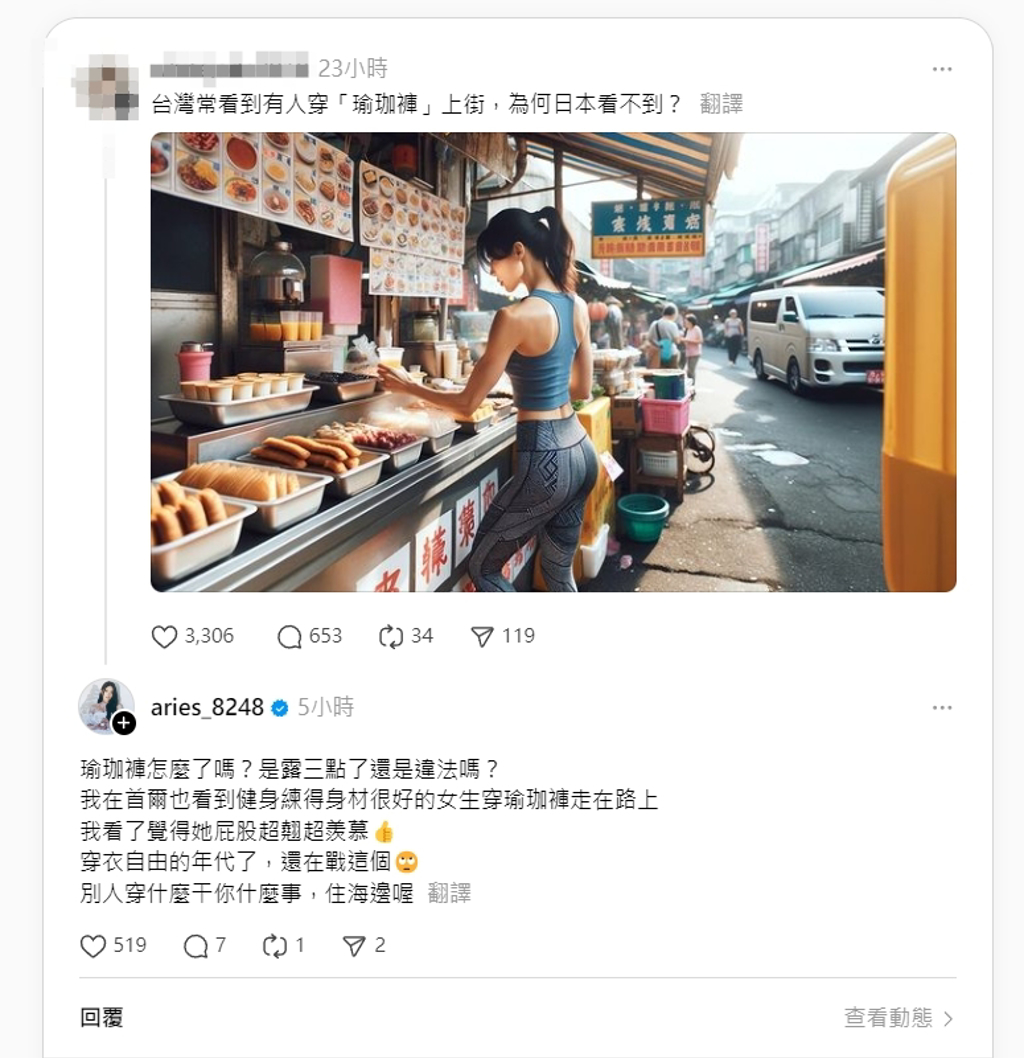The image size is (1024, 1058).
Task: Like aries_8248's reply with 519 likes
Action: 93,945
